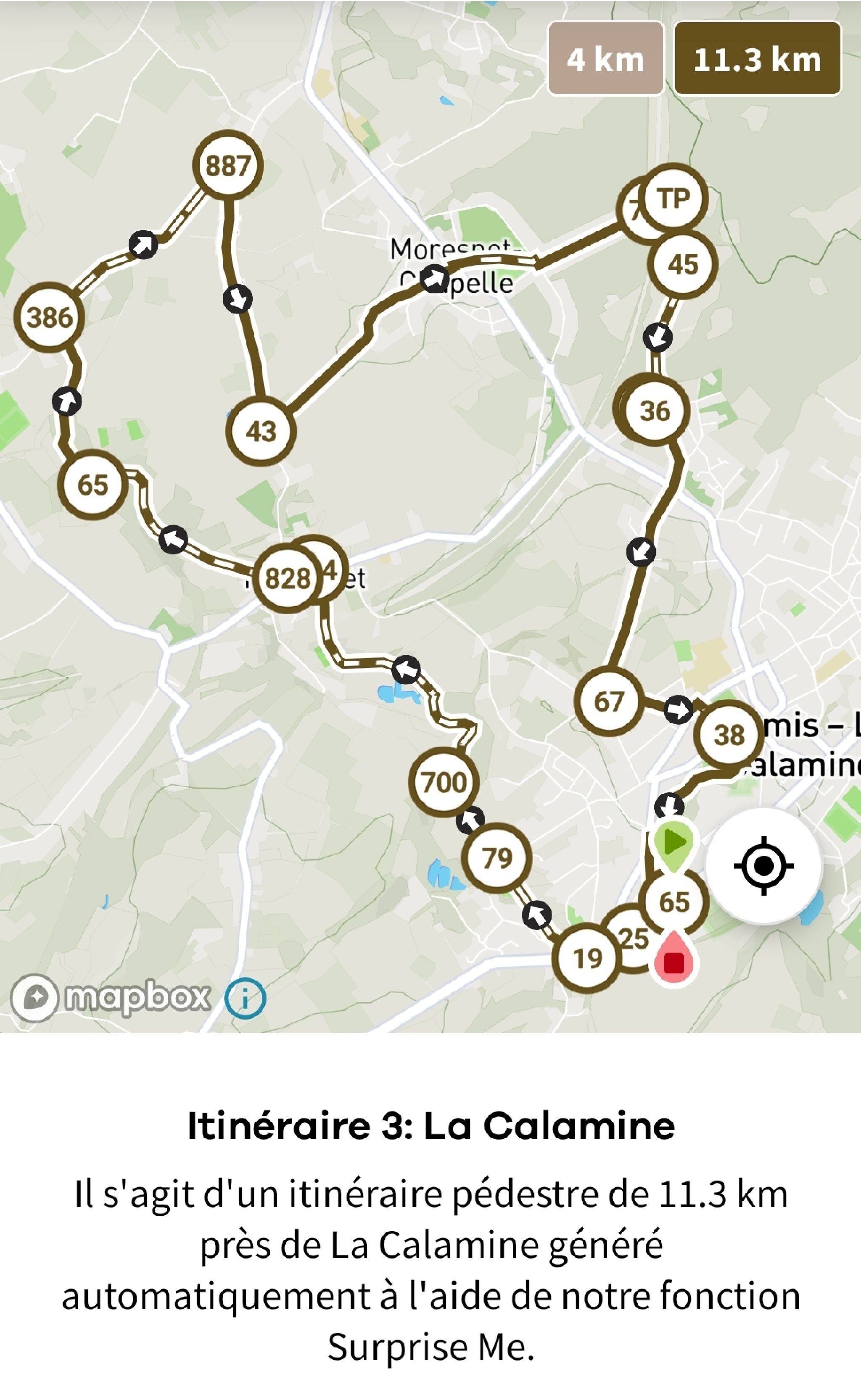Screen dimensions: 861x1400
Task: Tap waypoint node 79
Action: tap(497, 857)
